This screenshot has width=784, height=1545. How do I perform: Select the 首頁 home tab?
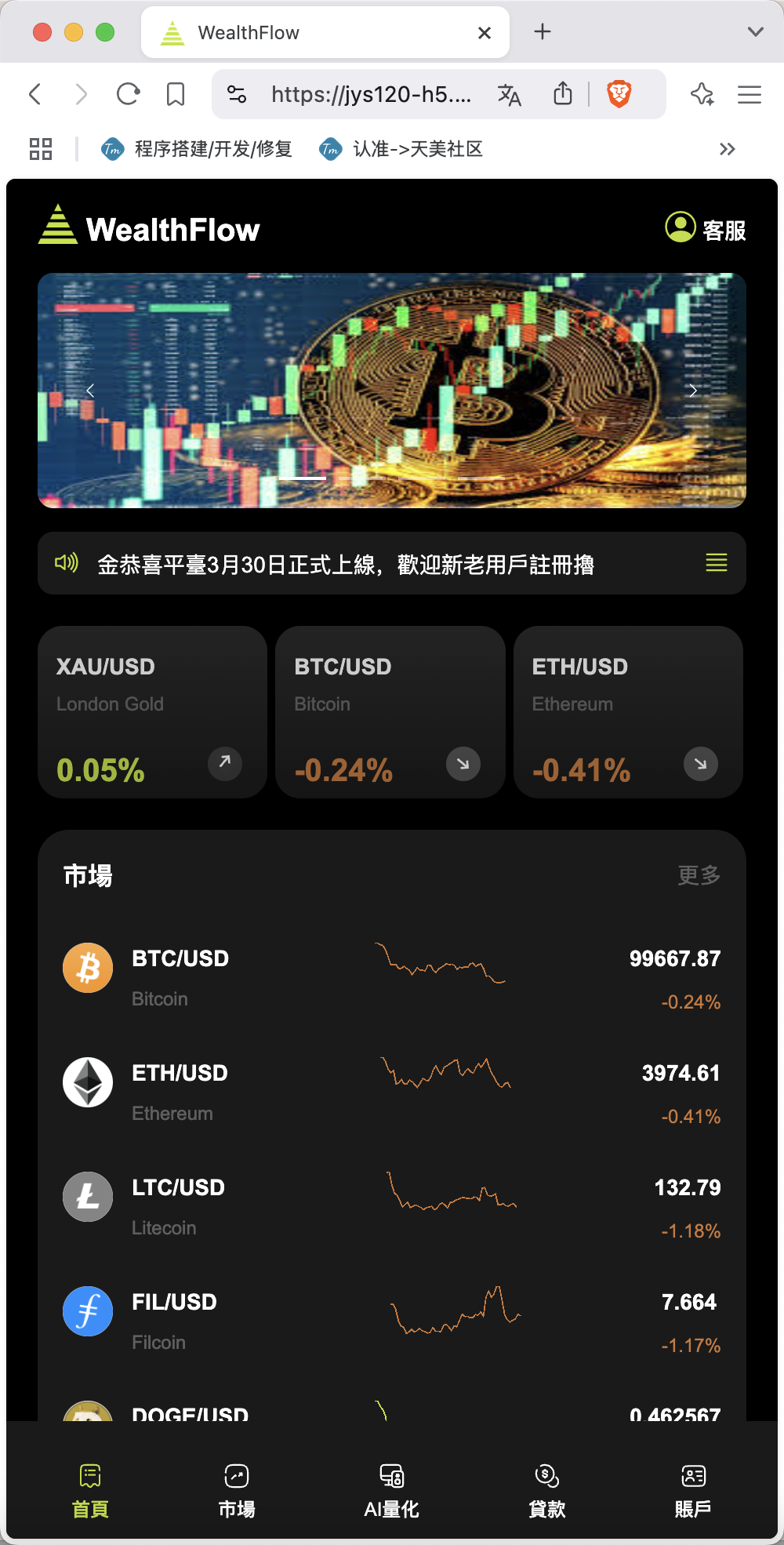click(90, 1491)
